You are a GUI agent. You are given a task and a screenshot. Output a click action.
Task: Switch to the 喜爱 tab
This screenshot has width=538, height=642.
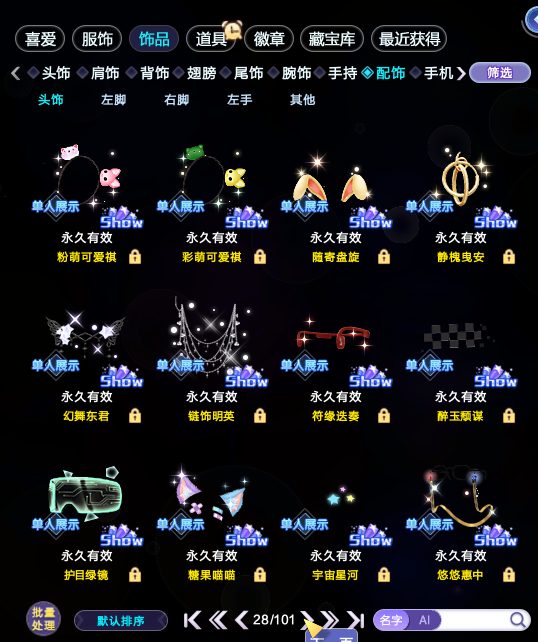[40, 39]
